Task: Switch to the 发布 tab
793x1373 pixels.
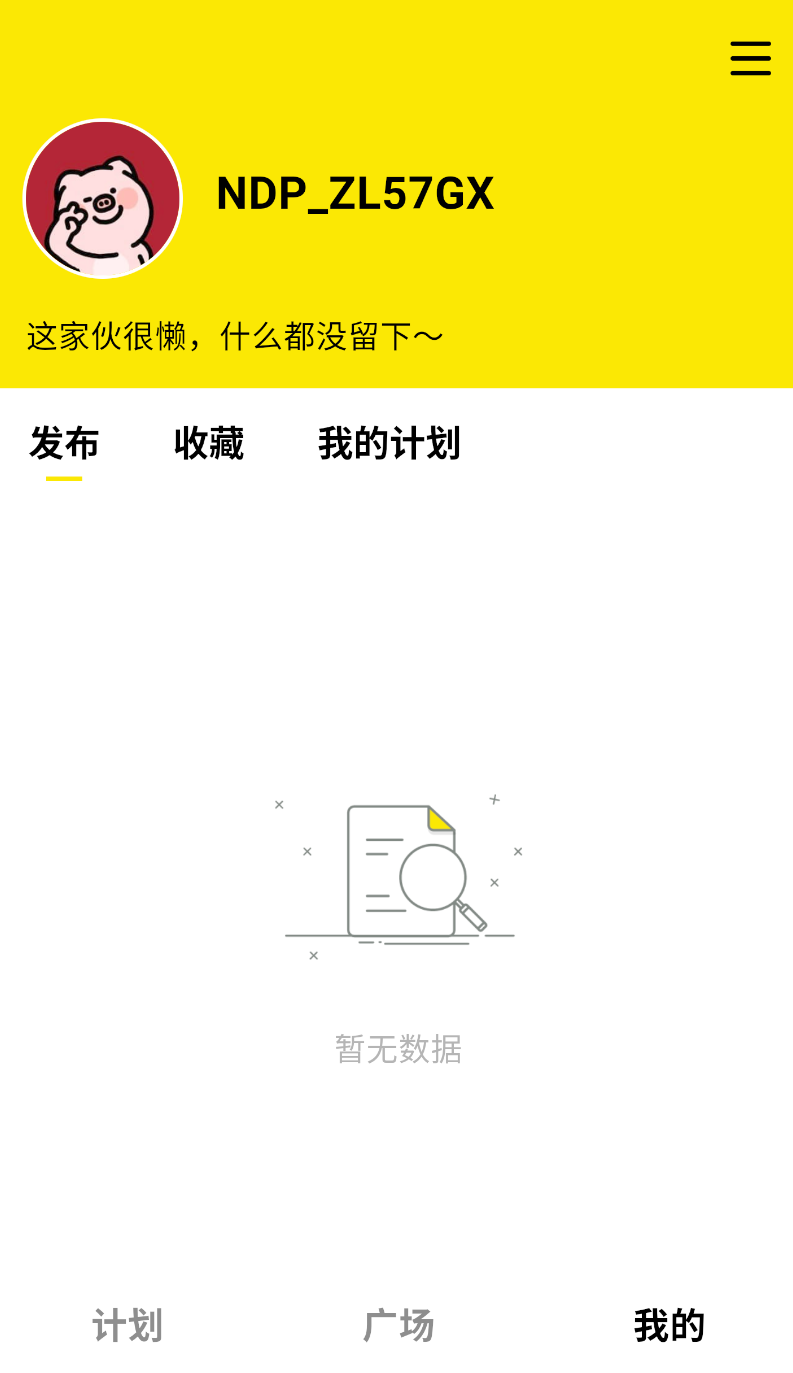Action: pyautogui.click(x=64, y=443)
